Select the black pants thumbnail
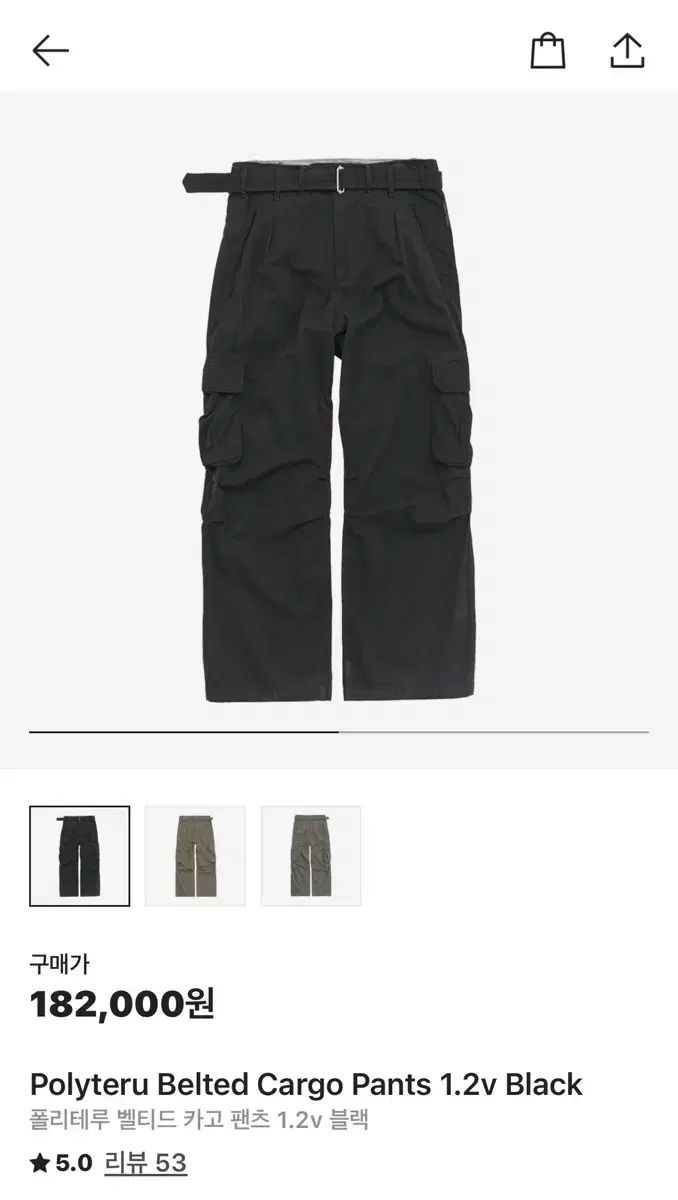Viewport: 678px width, 1200px height. [80, 856]
